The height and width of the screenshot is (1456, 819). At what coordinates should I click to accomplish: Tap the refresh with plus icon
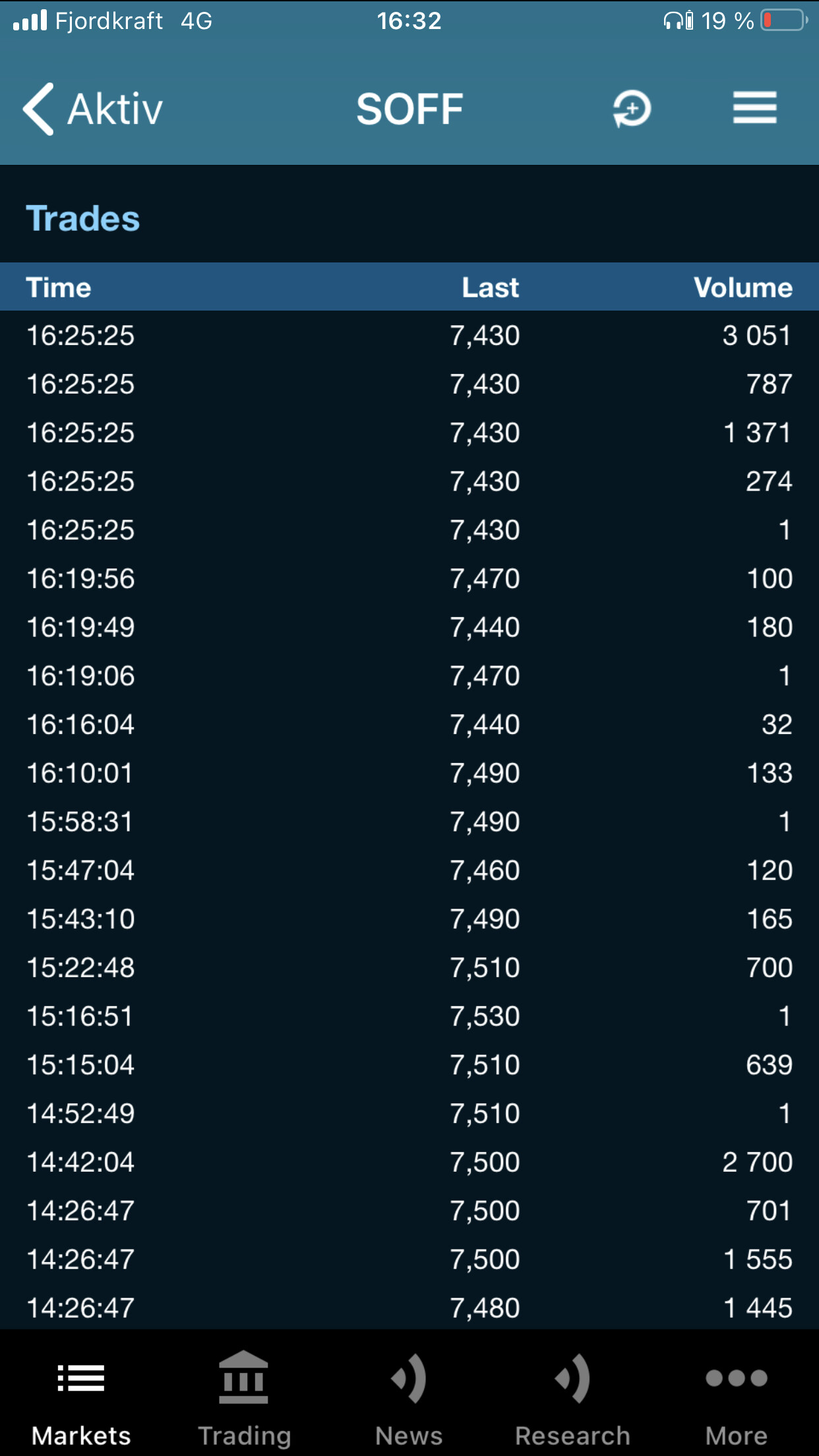pos(632,109)
